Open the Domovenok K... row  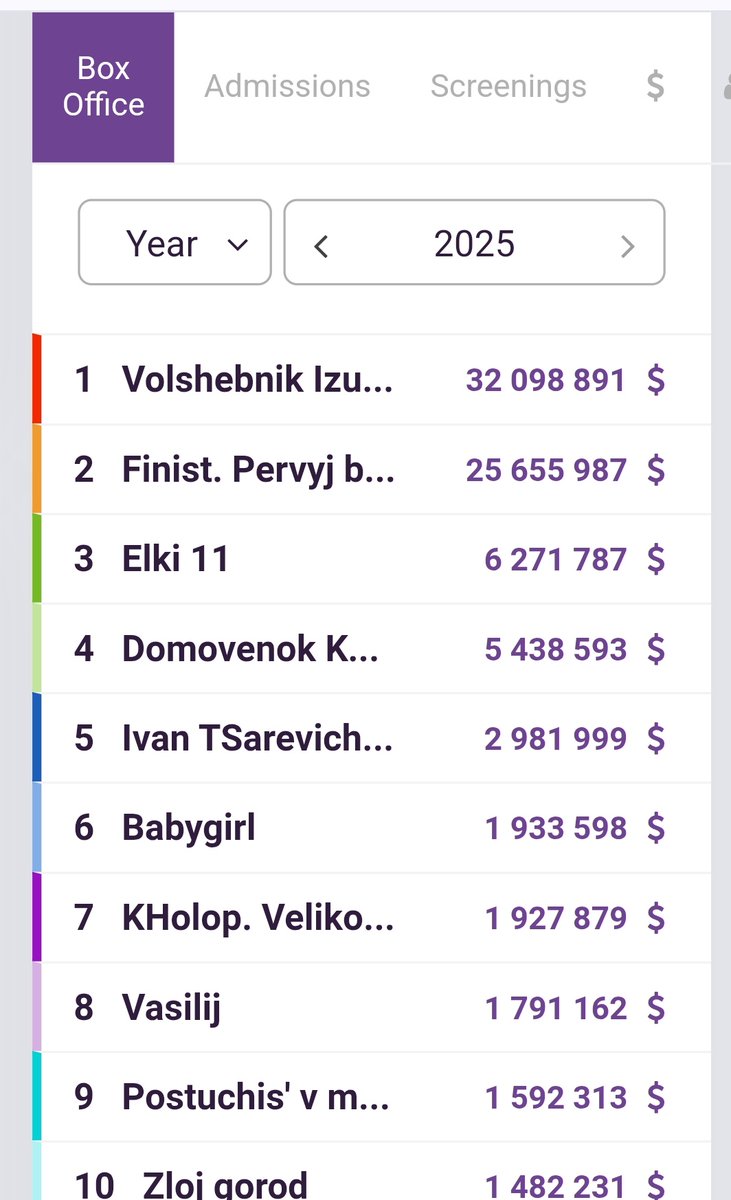tap(372, 648)
